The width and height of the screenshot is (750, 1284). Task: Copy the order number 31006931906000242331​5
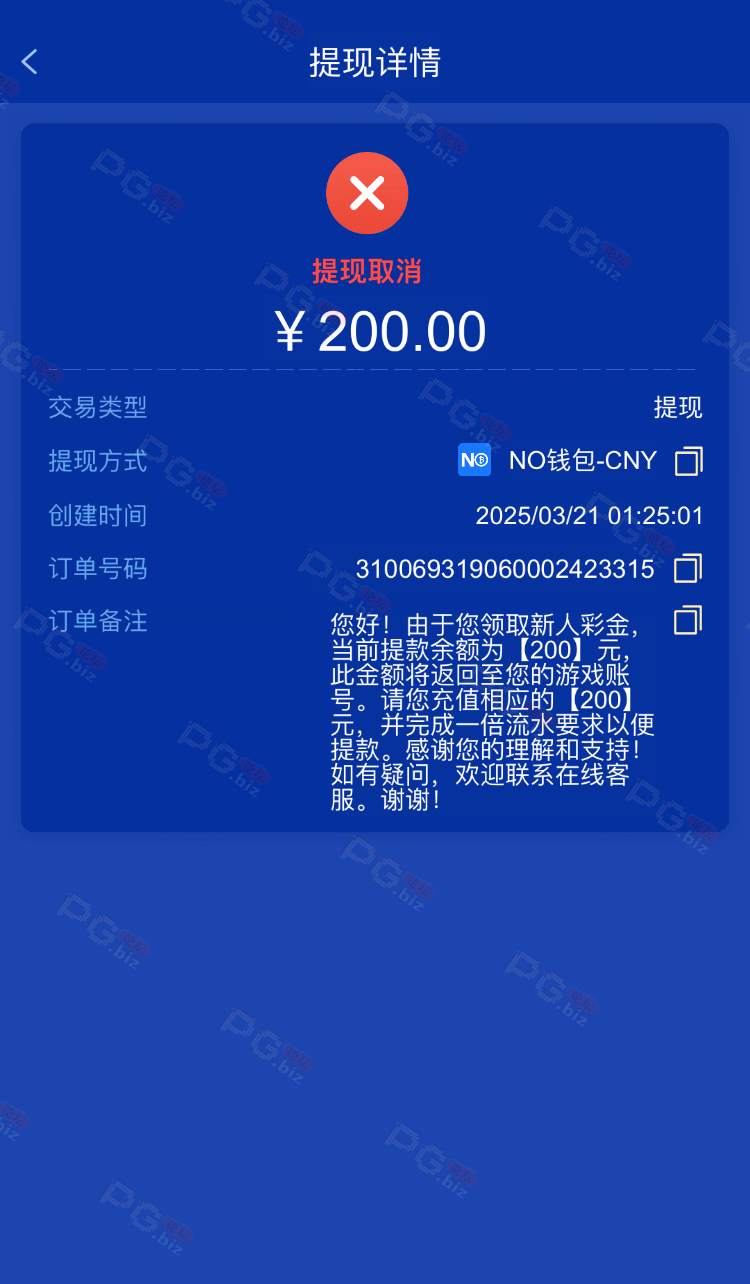tap(688, 568)
